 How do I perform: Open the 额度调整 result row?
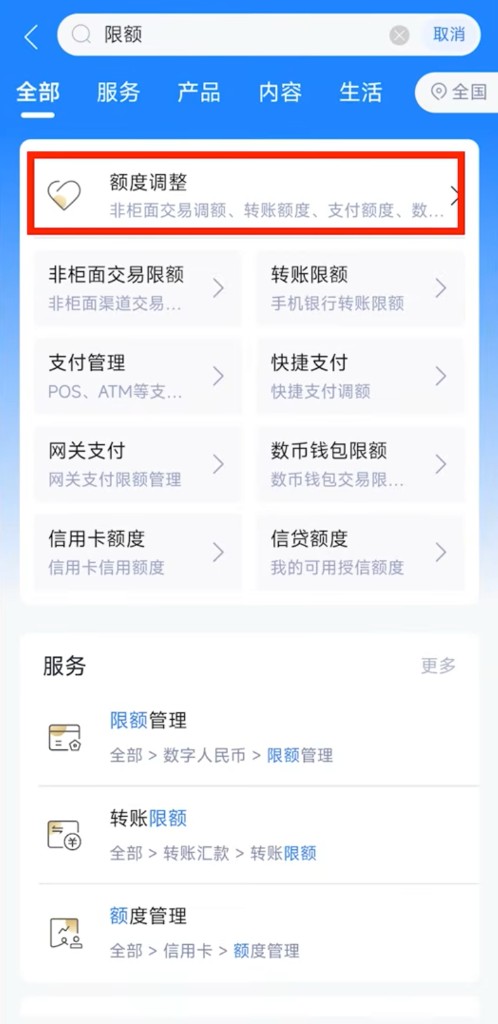[246, 193]
